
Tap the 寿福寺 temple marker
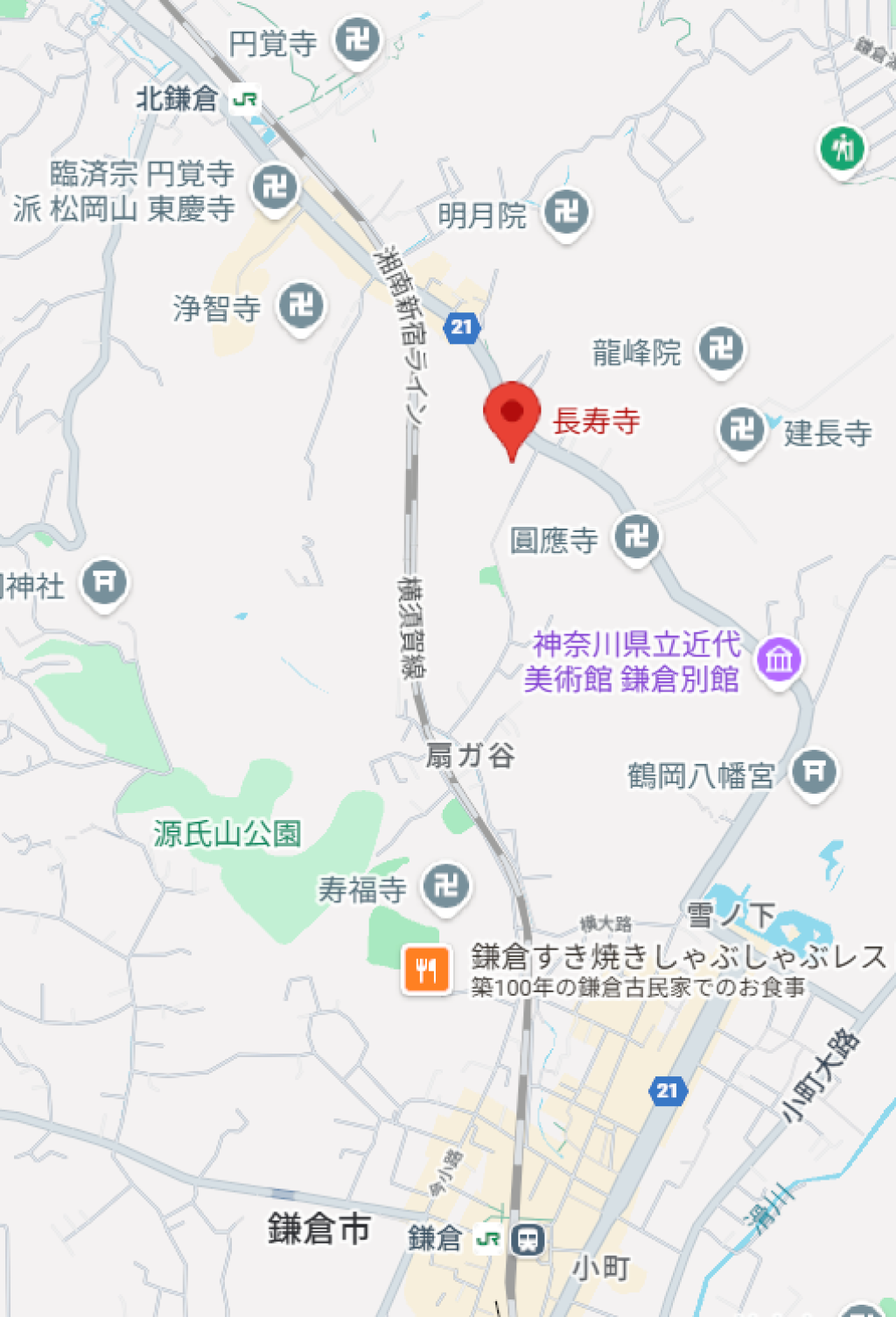[x=446, y=886]
